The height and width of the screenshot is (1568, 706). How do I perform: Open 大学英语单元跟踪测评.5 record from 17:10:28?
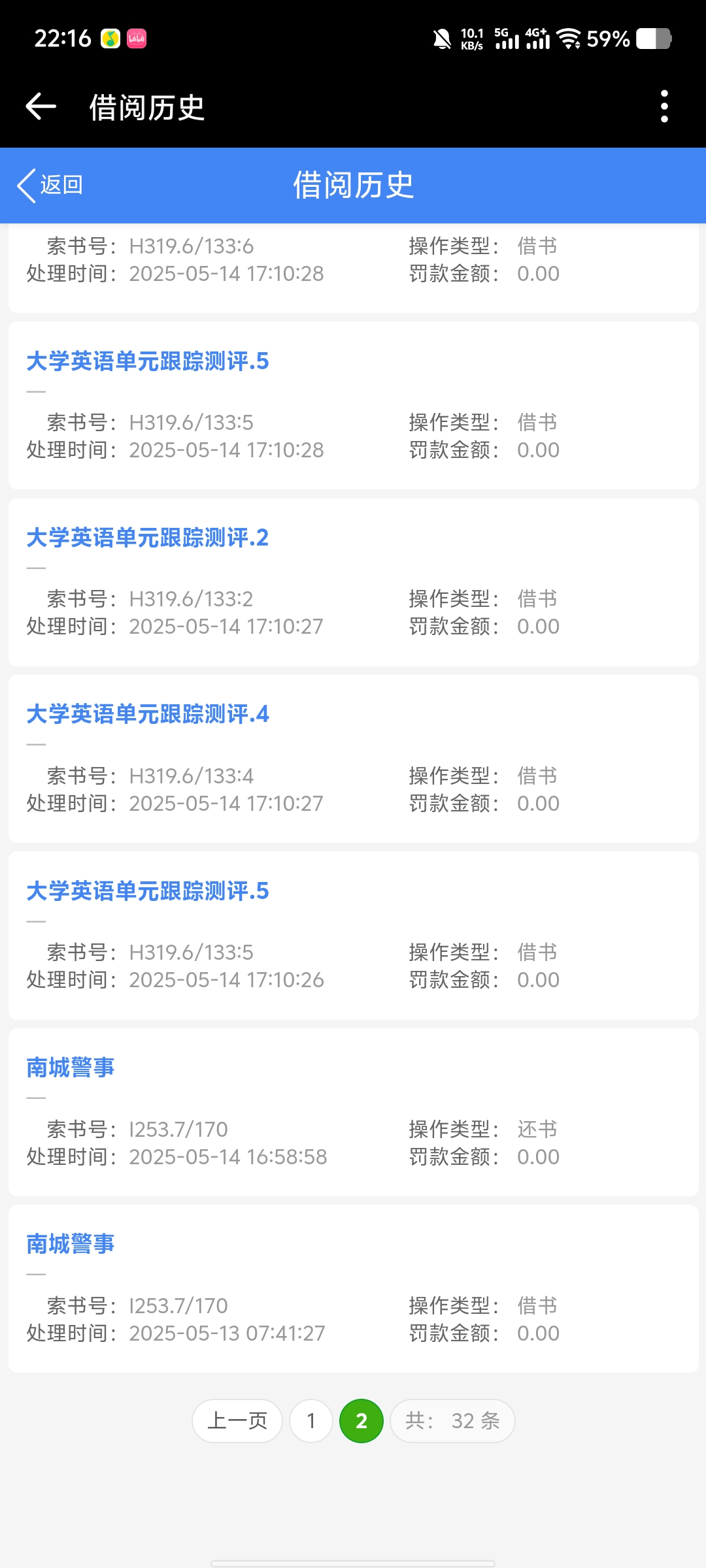tap(148, 361)
